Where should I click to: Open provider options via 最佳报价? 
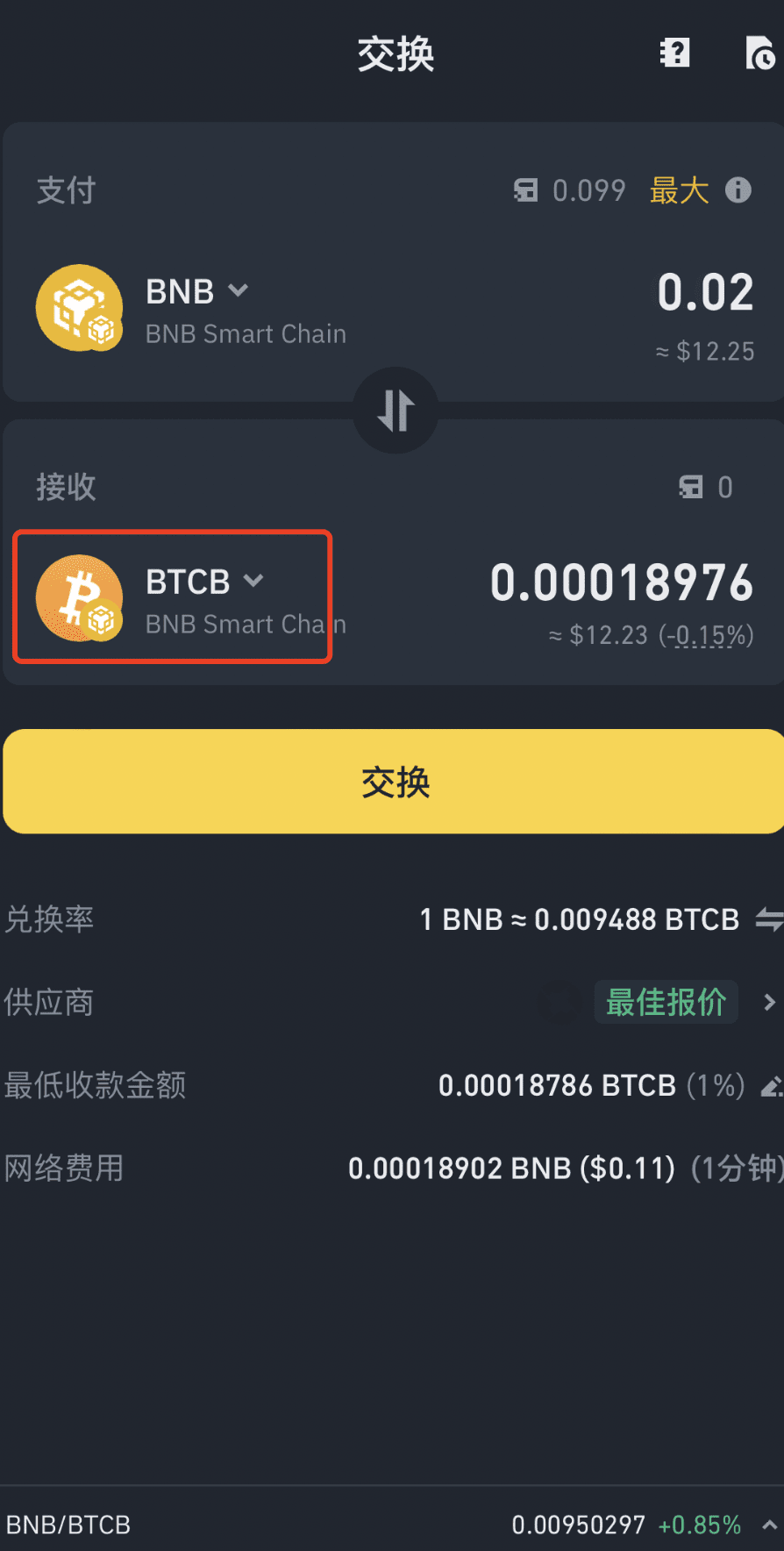click(x=666, y=1002)
